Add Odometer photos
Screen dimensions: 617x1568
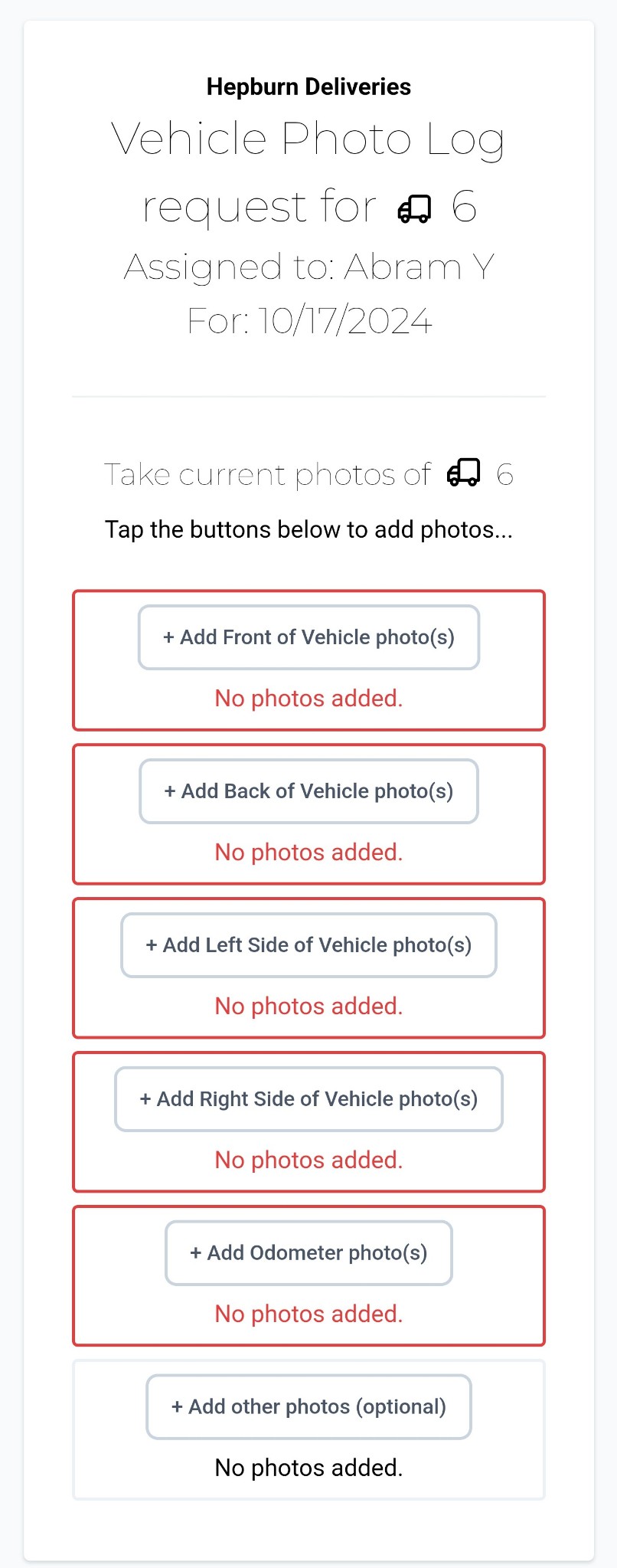click(308, 1253)
